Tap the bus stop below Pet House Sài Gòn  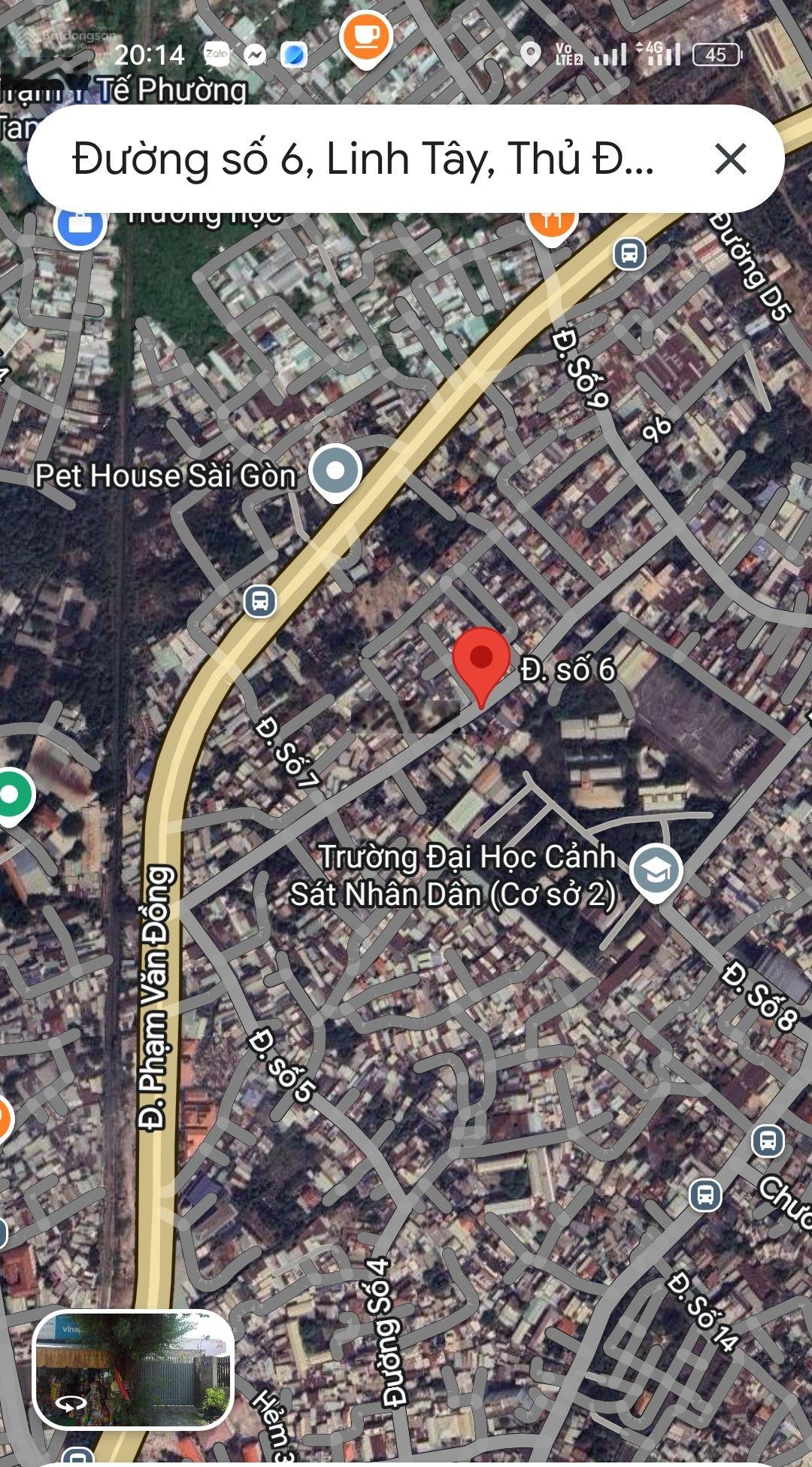(260, 600)
